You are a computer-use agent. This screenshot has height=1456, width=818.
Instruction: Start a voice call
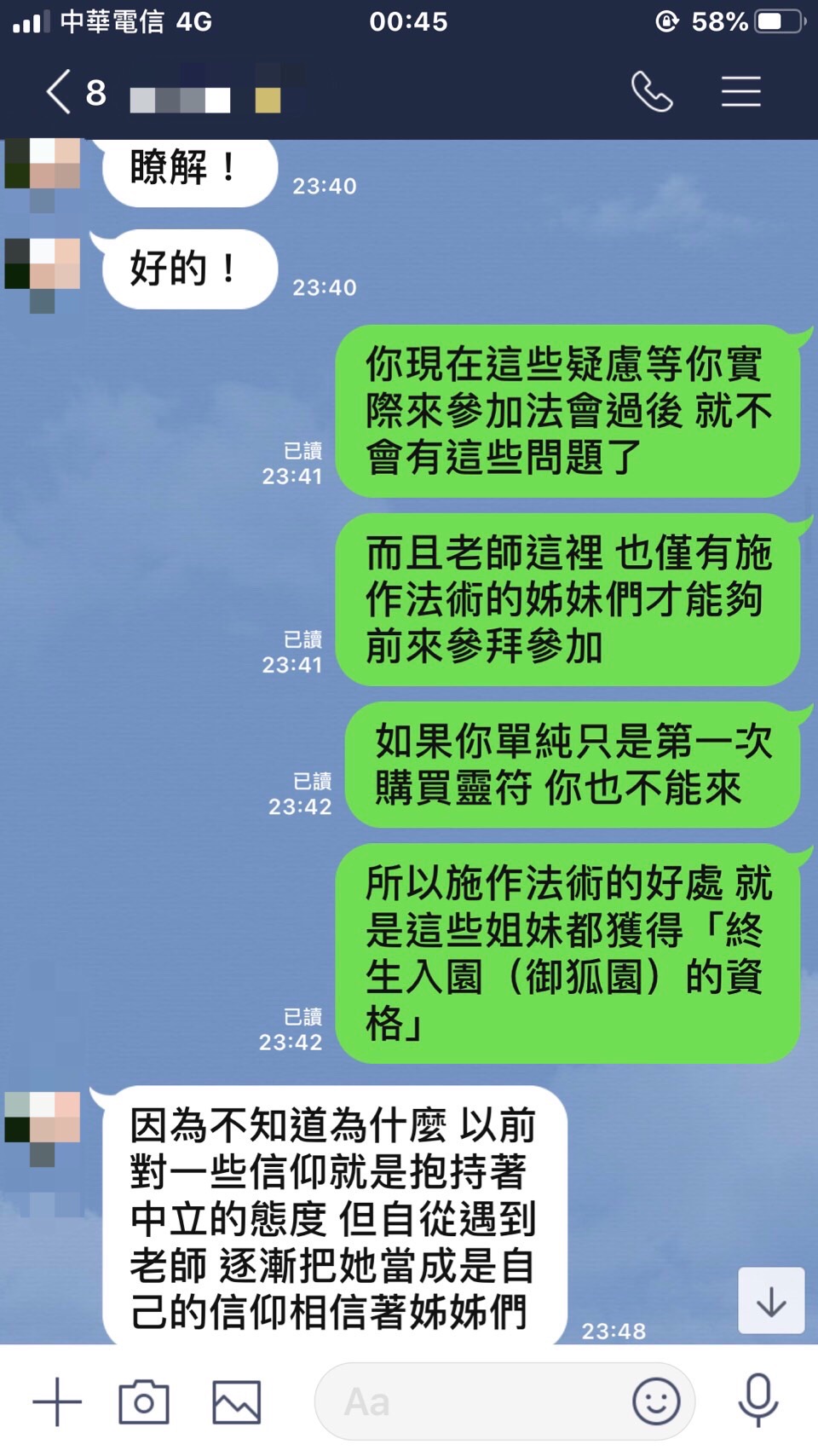click(x=652, y=91)
